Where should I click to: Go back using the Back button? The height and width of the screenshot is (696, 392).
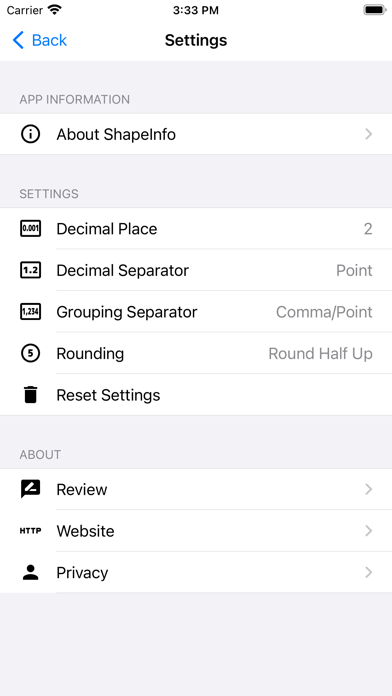(40, 40)
